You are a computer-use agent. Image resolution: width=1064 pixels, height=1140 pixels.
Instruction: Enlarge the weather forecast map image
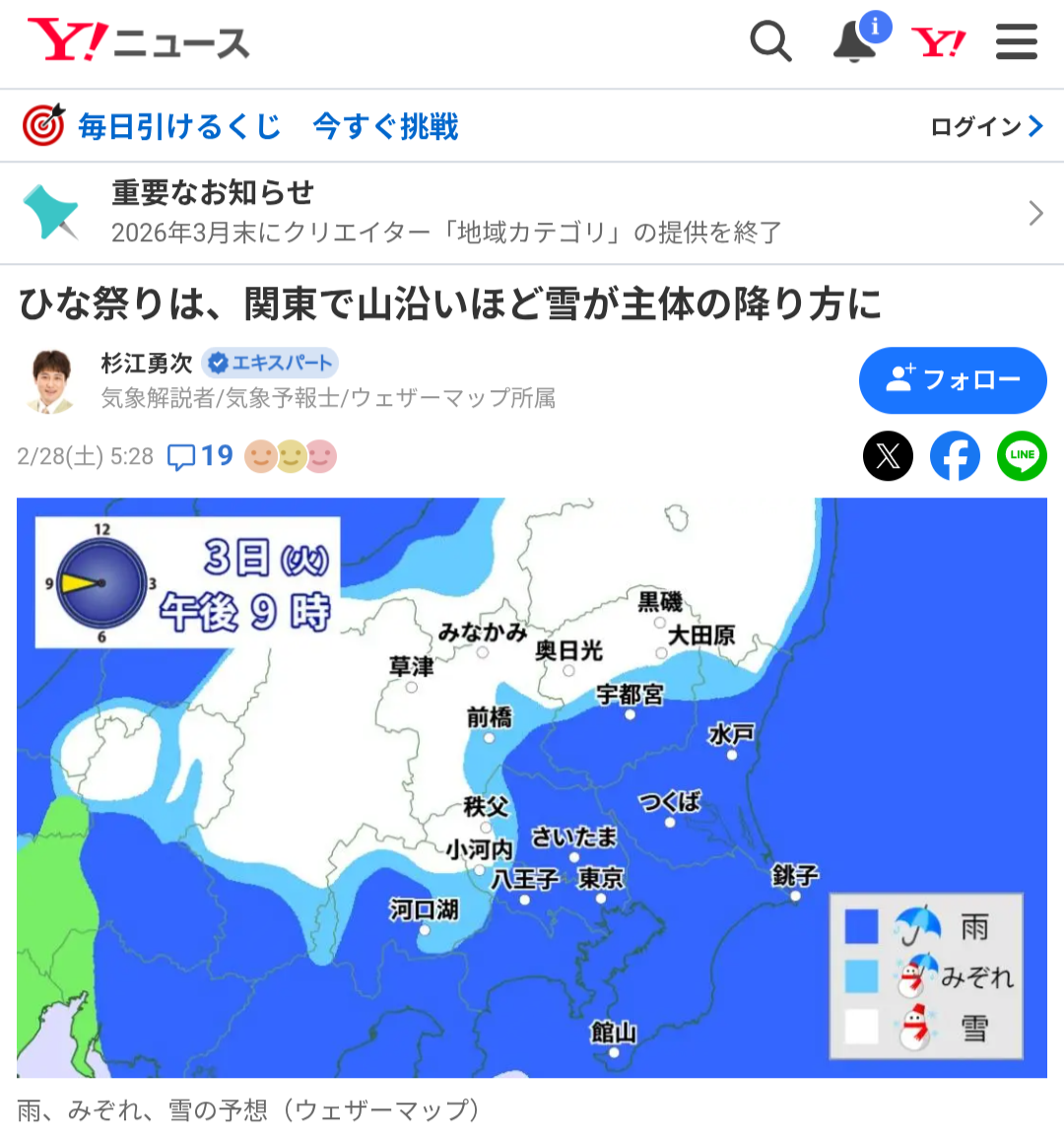[532, 787]
